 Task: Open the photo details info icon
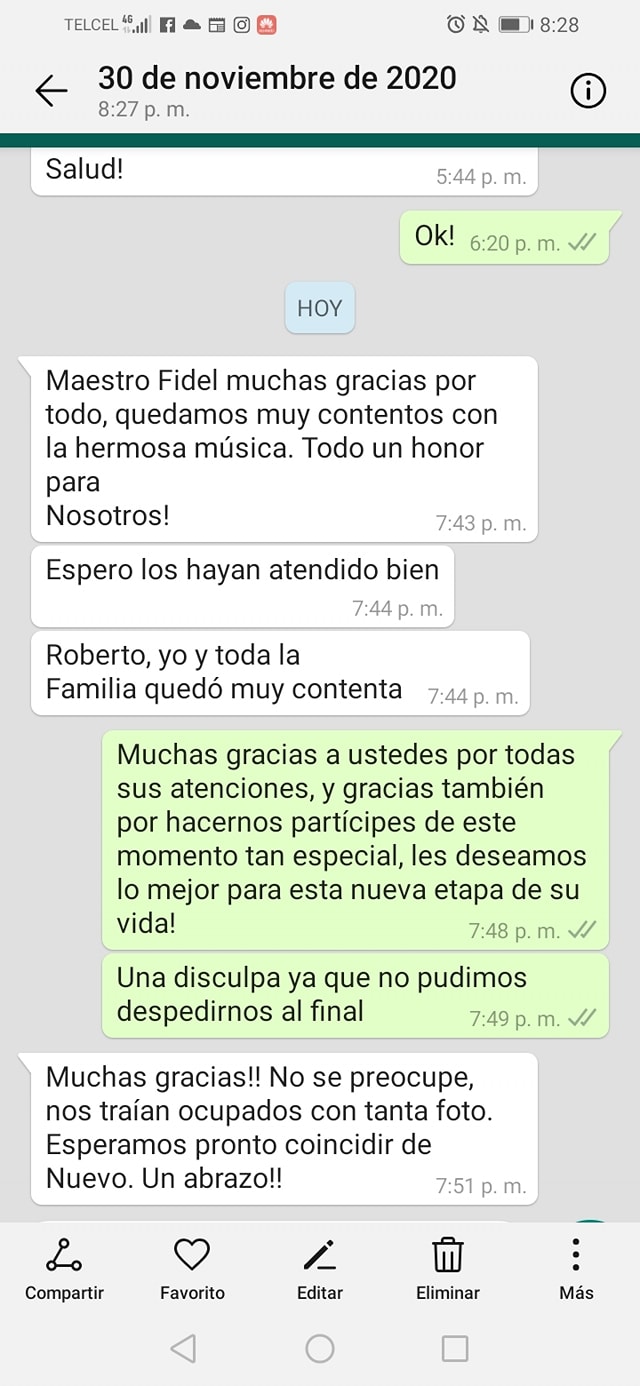588,91
